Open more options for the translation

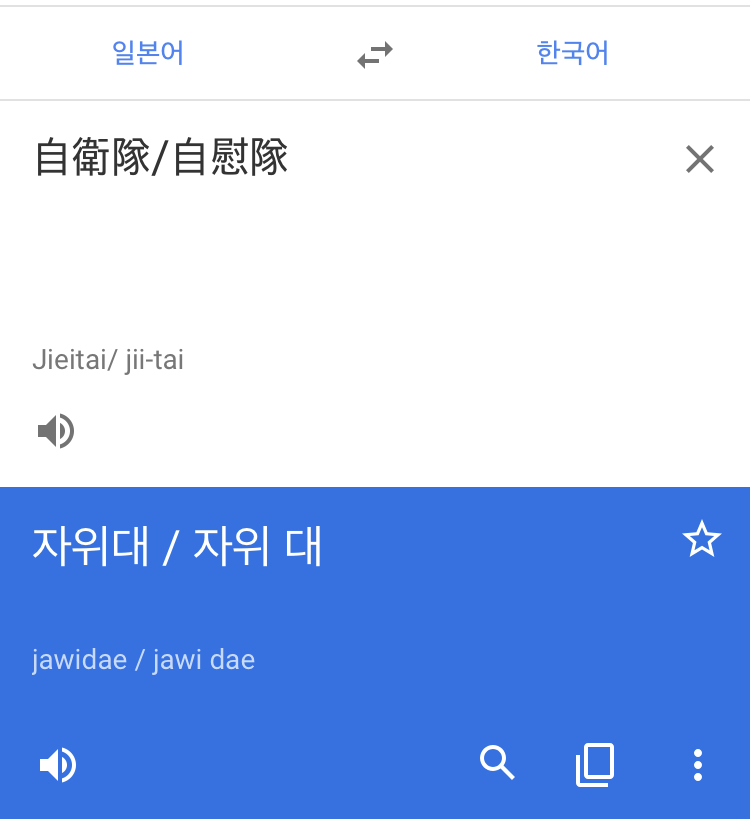(x=698, y=765)
